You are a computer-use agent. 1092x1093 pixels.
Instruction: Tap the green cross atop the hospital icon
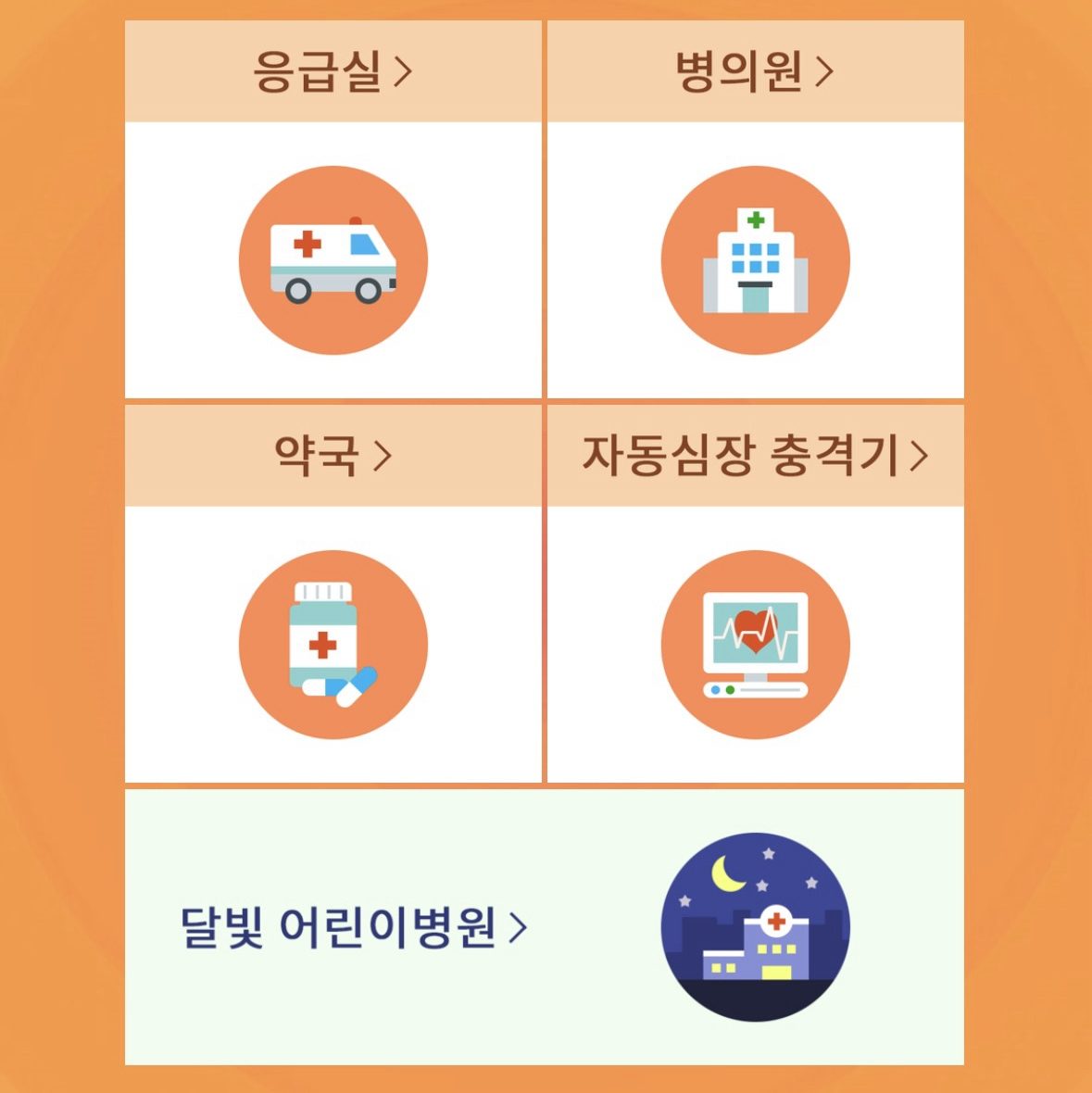(758, 219)
